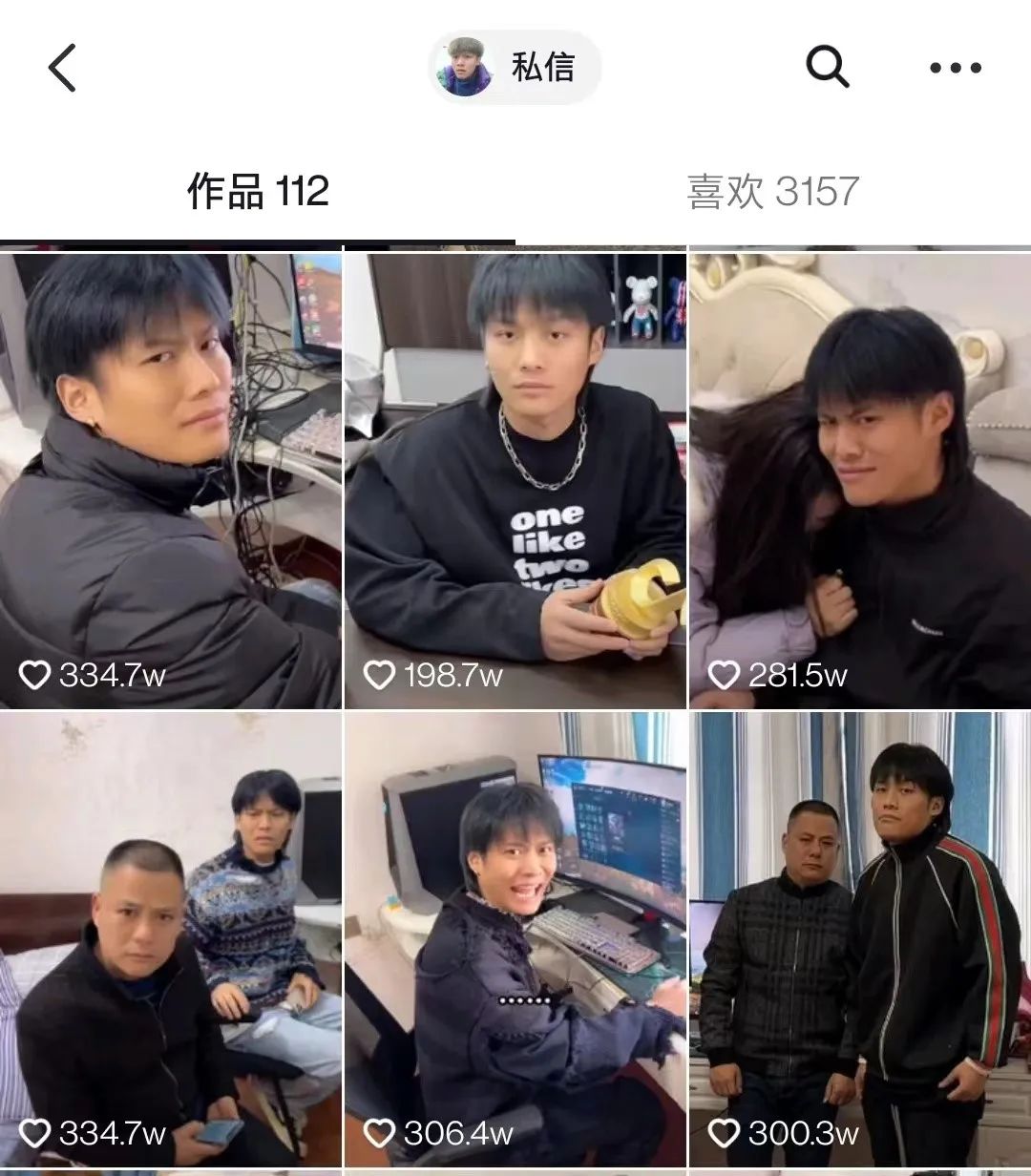1031x1176 pixels.
Task: Open the three-dot overflow menu
Action: click(x=955, y=68)
